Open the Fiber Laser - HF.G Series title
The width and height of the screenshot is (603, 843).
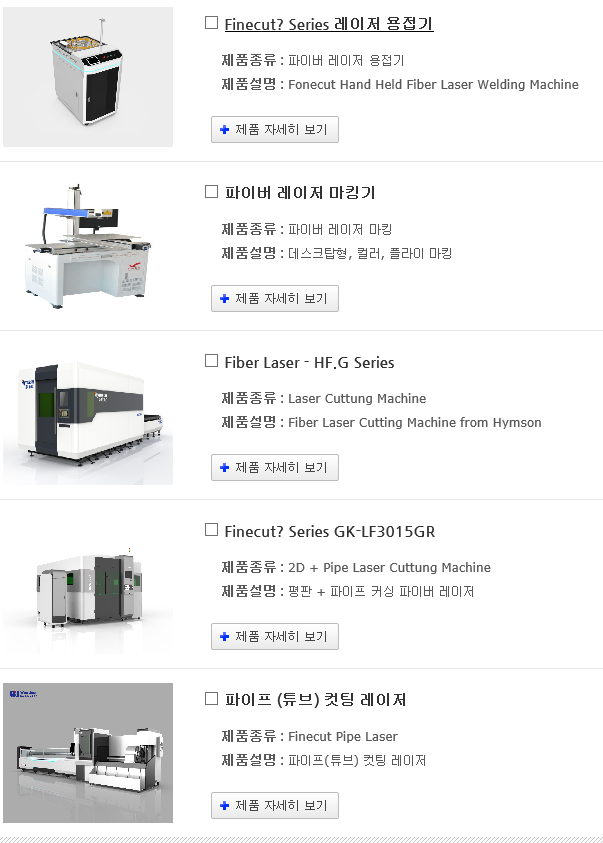coord(309,362)
